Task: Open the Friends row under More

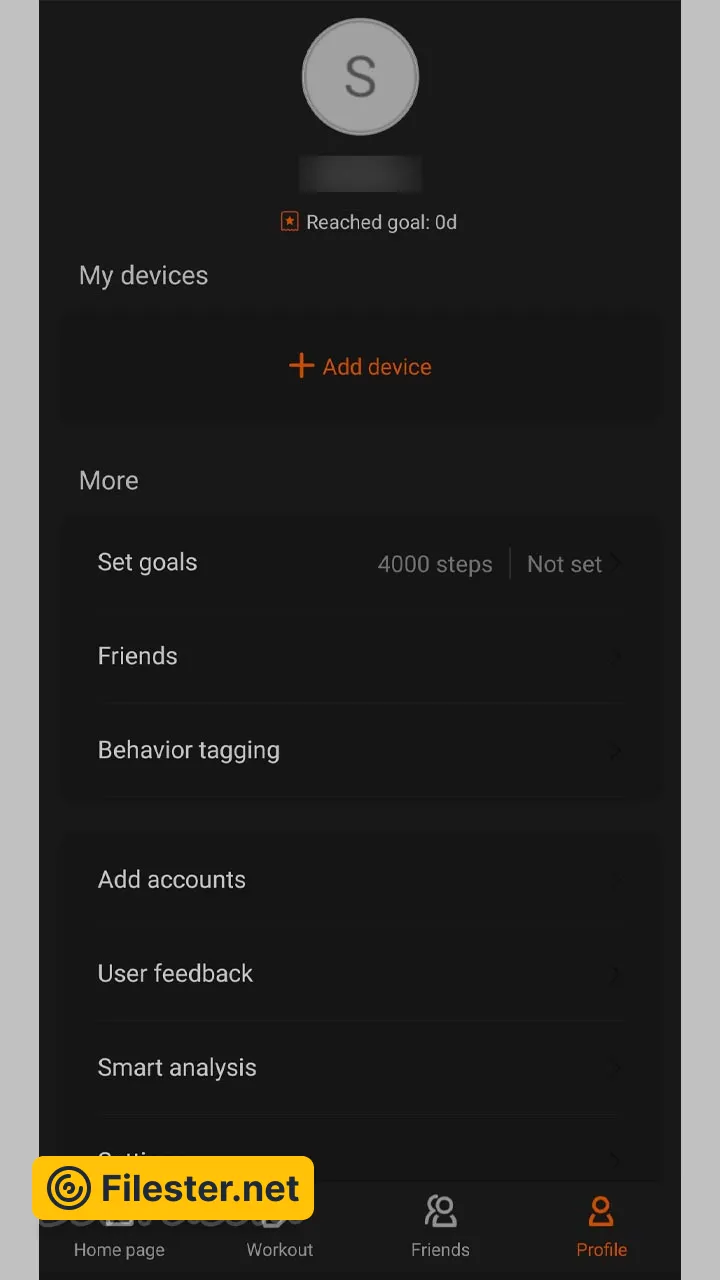Action: [x=360, y=656]
